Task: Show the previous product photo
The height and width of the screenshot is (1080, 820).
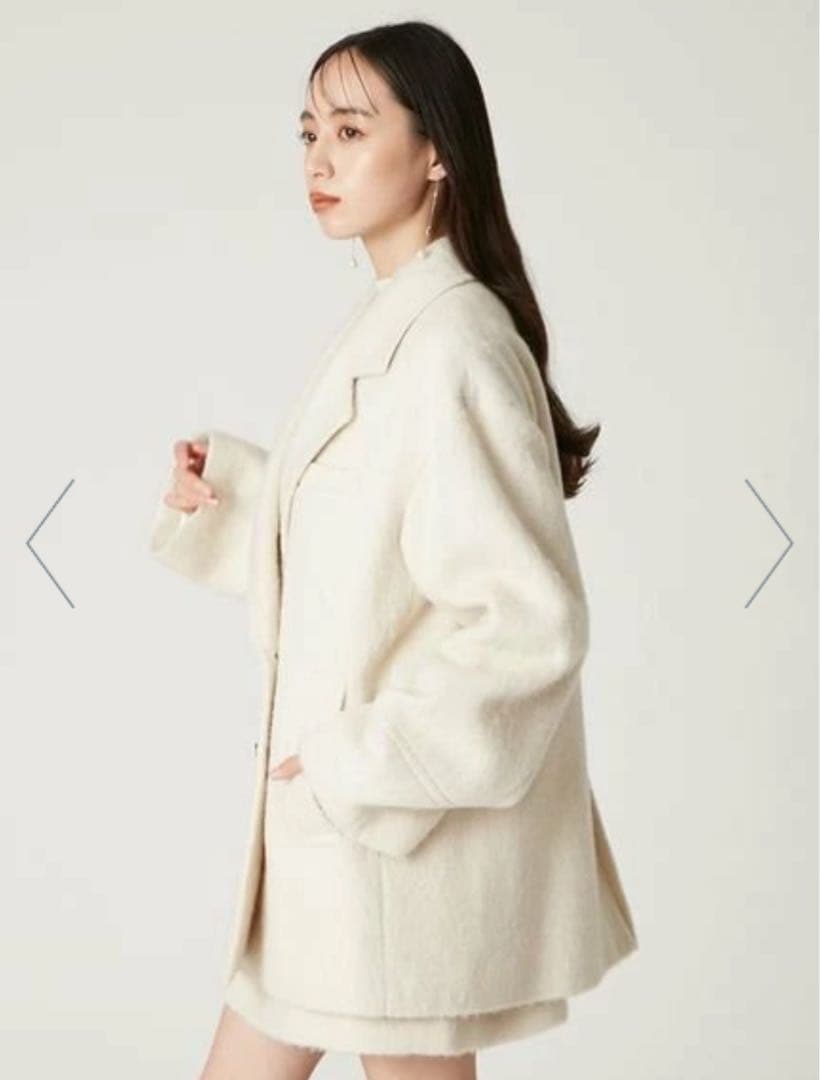Action: 50,543
